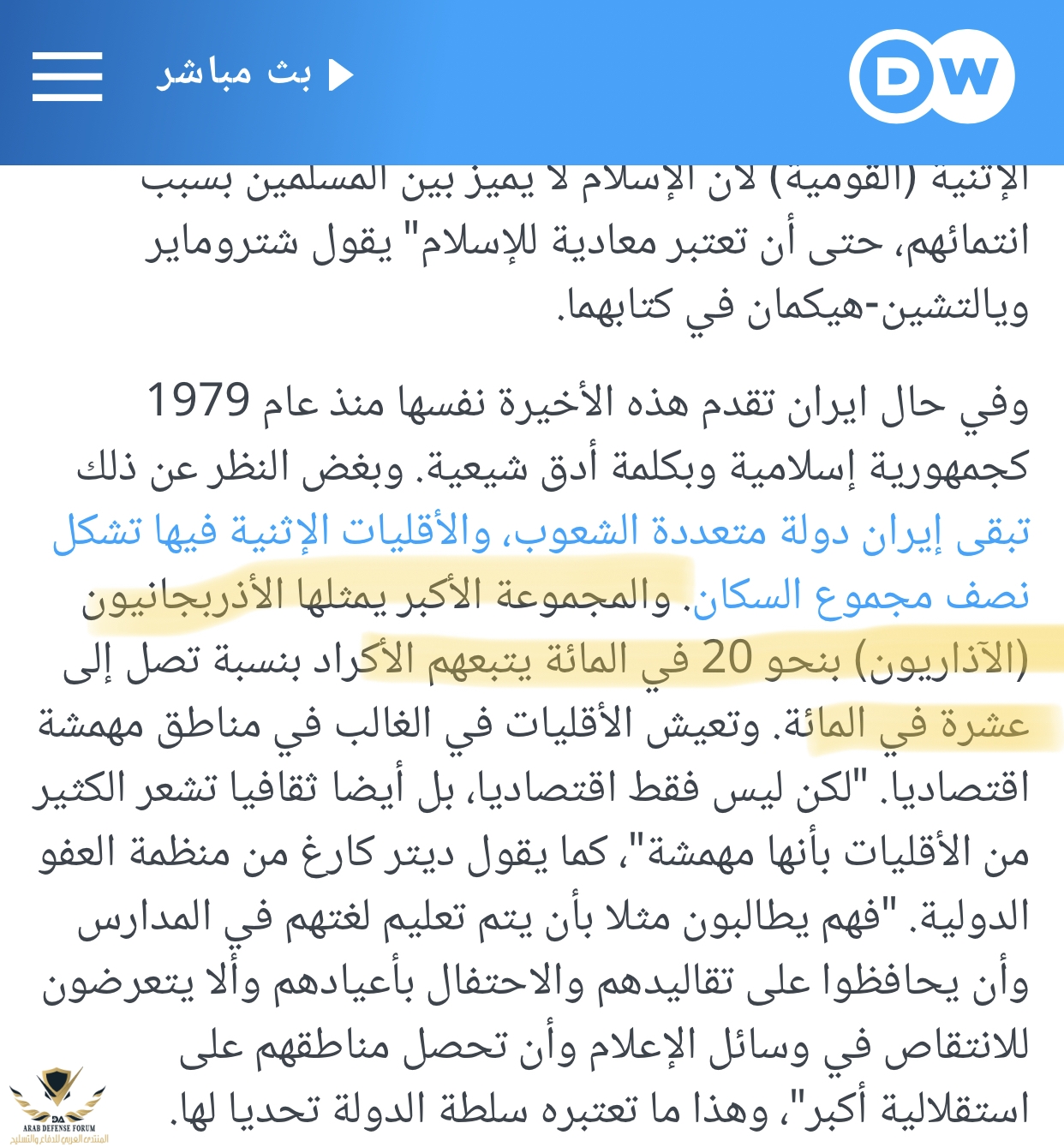Go to DW home via logo
The height and width of the screenshot is (1147, 1064).
click(x=931, y=77)
